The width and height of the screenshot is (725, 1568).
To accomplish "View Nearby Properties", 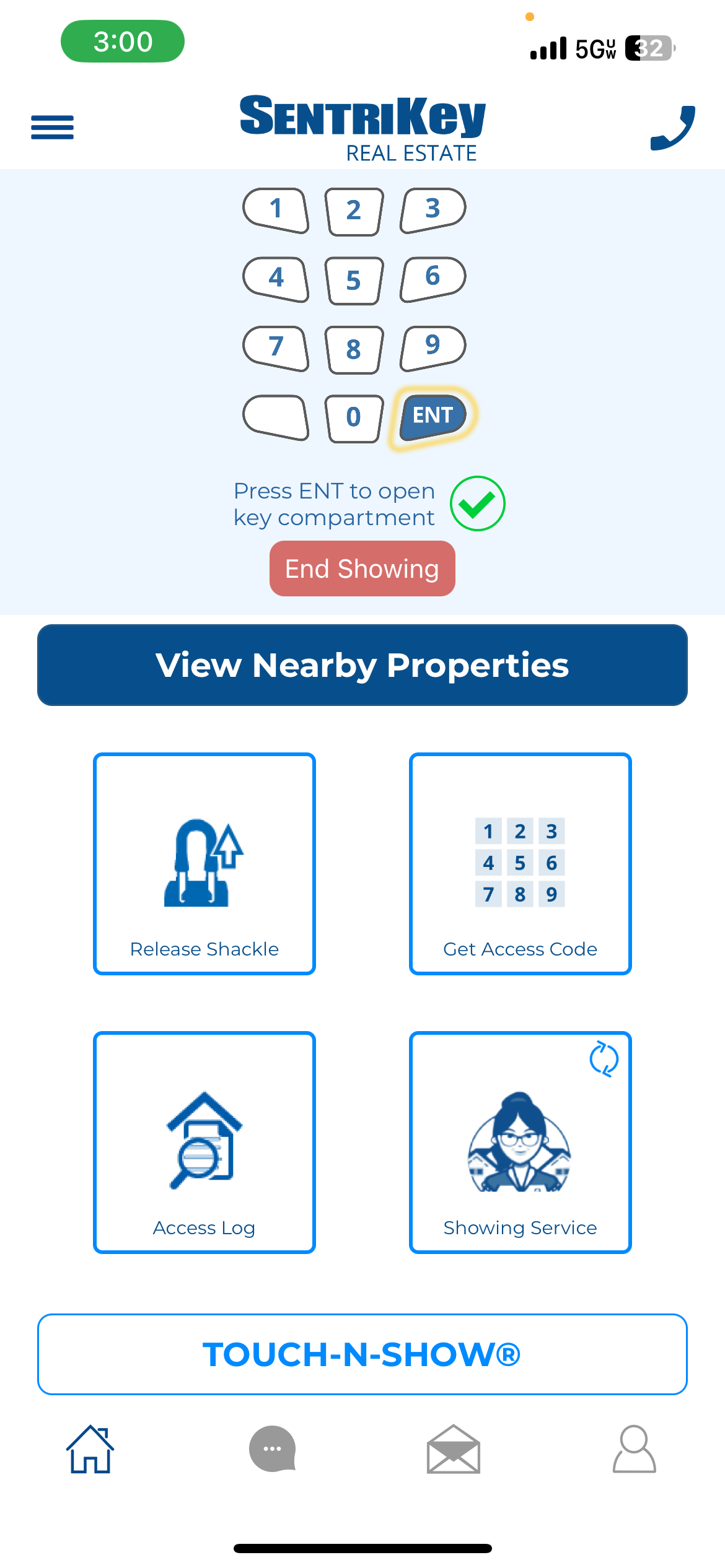I will (x=362, y=665).
